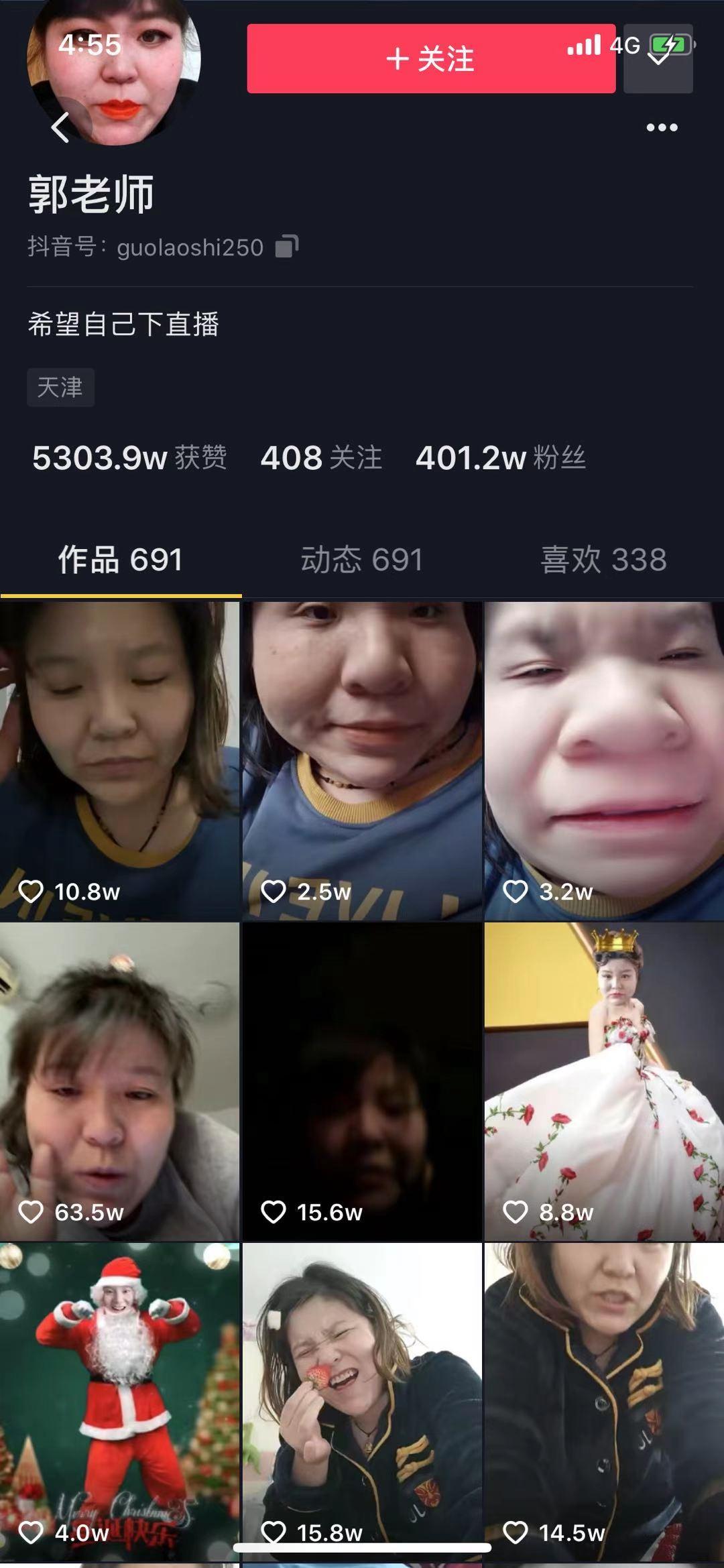Play the video with 2.5w likes
This screenshot has height=1568, width=724.
pos(362,760)
